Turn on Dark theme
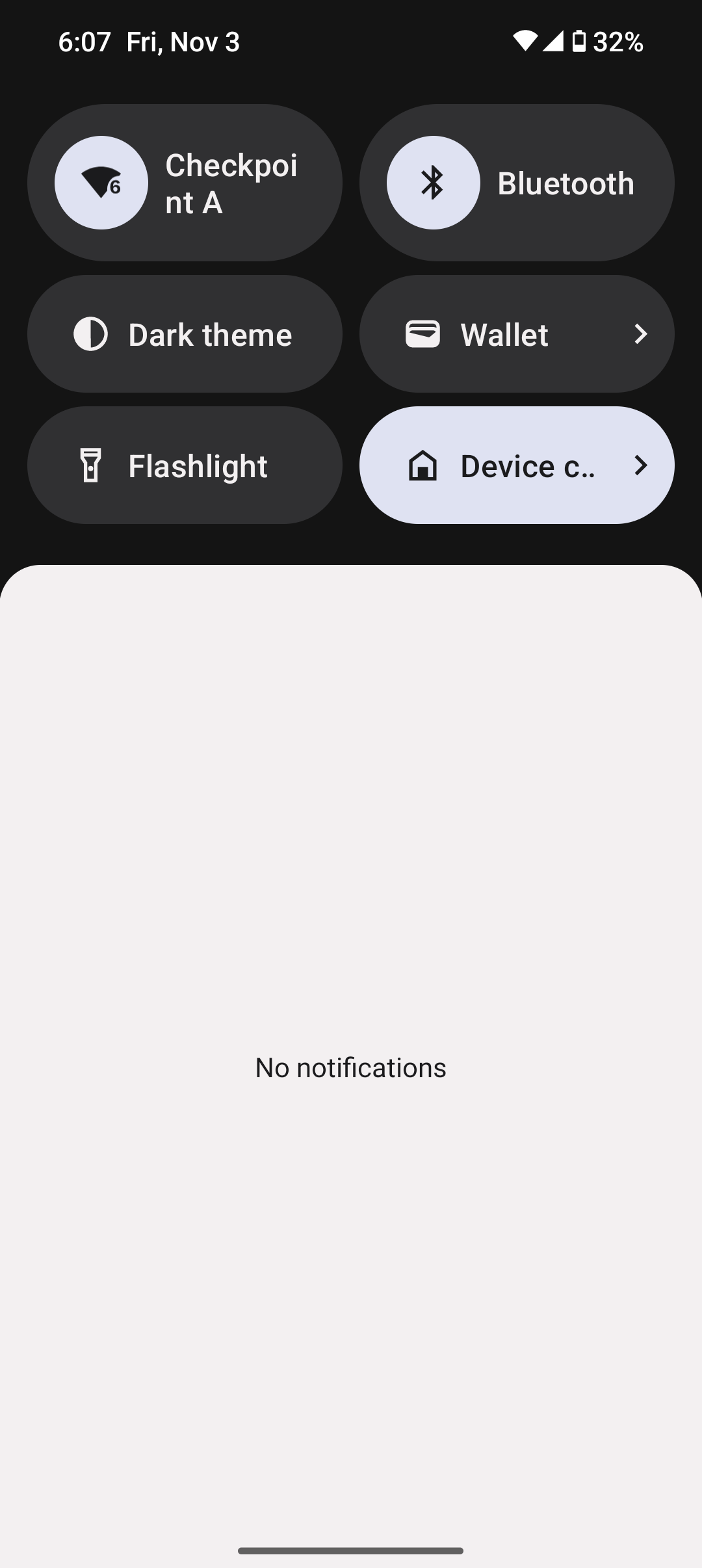Viewport: 702px width, 1568px height. (185, 334)
